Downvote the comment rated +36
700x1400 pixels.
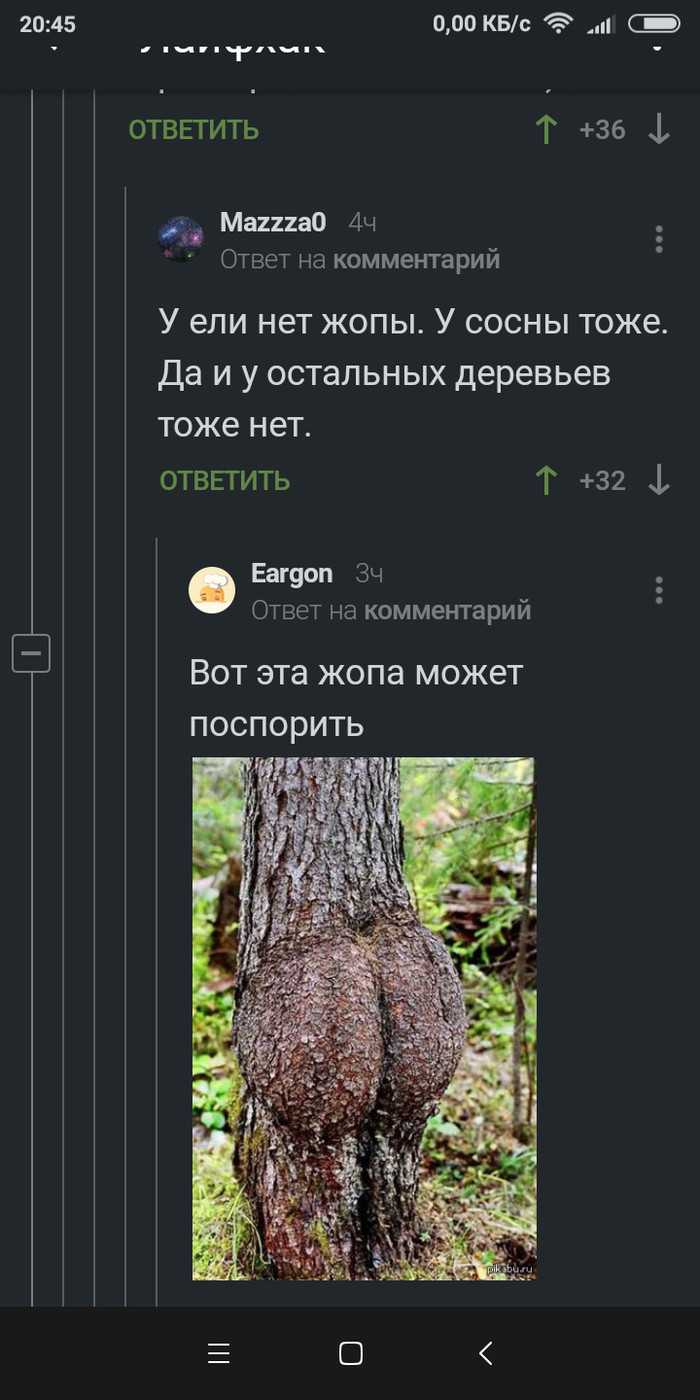pos(658,130)
